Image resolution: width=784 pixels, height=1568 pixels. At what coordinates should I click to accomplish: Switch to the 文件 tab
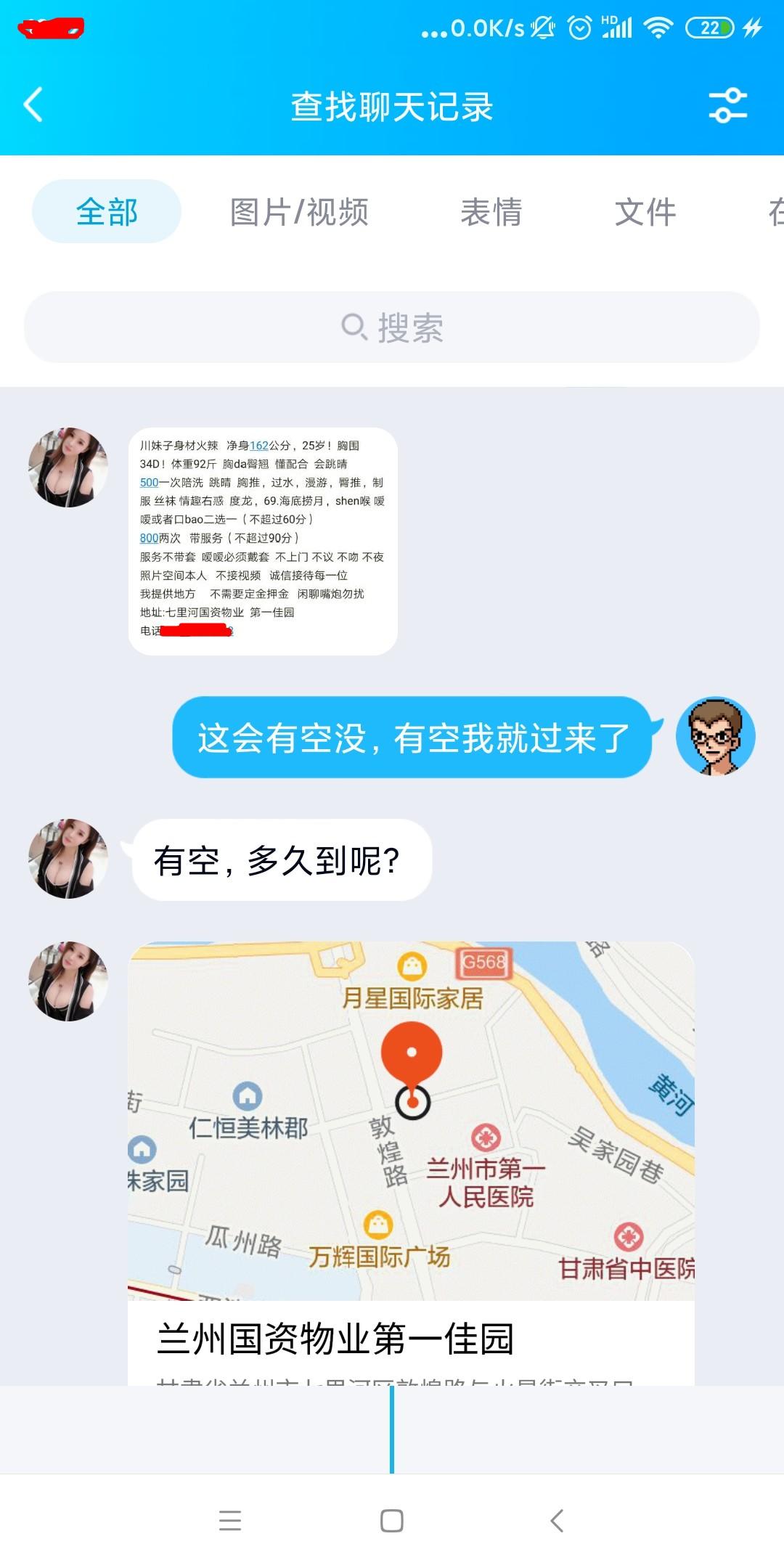coord(645,212)
